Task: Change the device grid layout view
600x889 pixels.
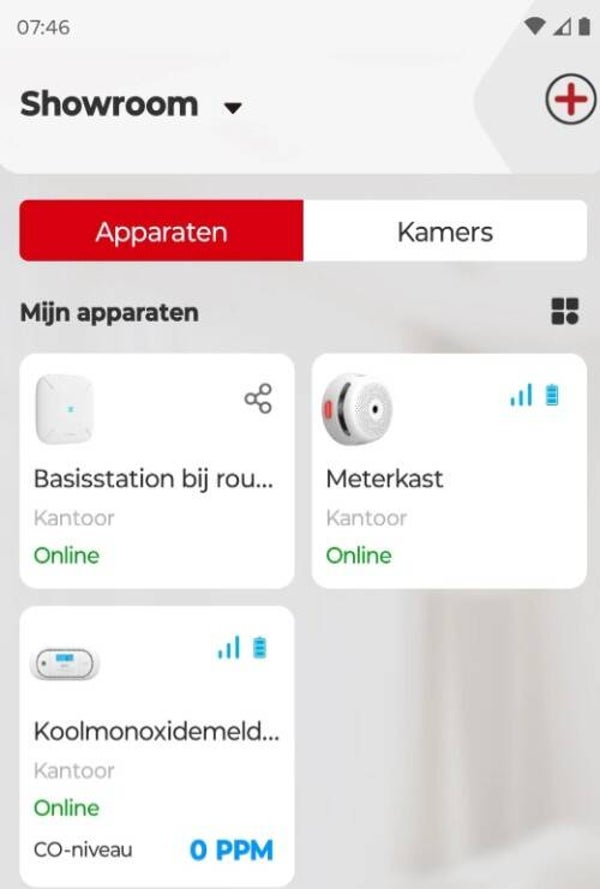Action: pos(565,312)
